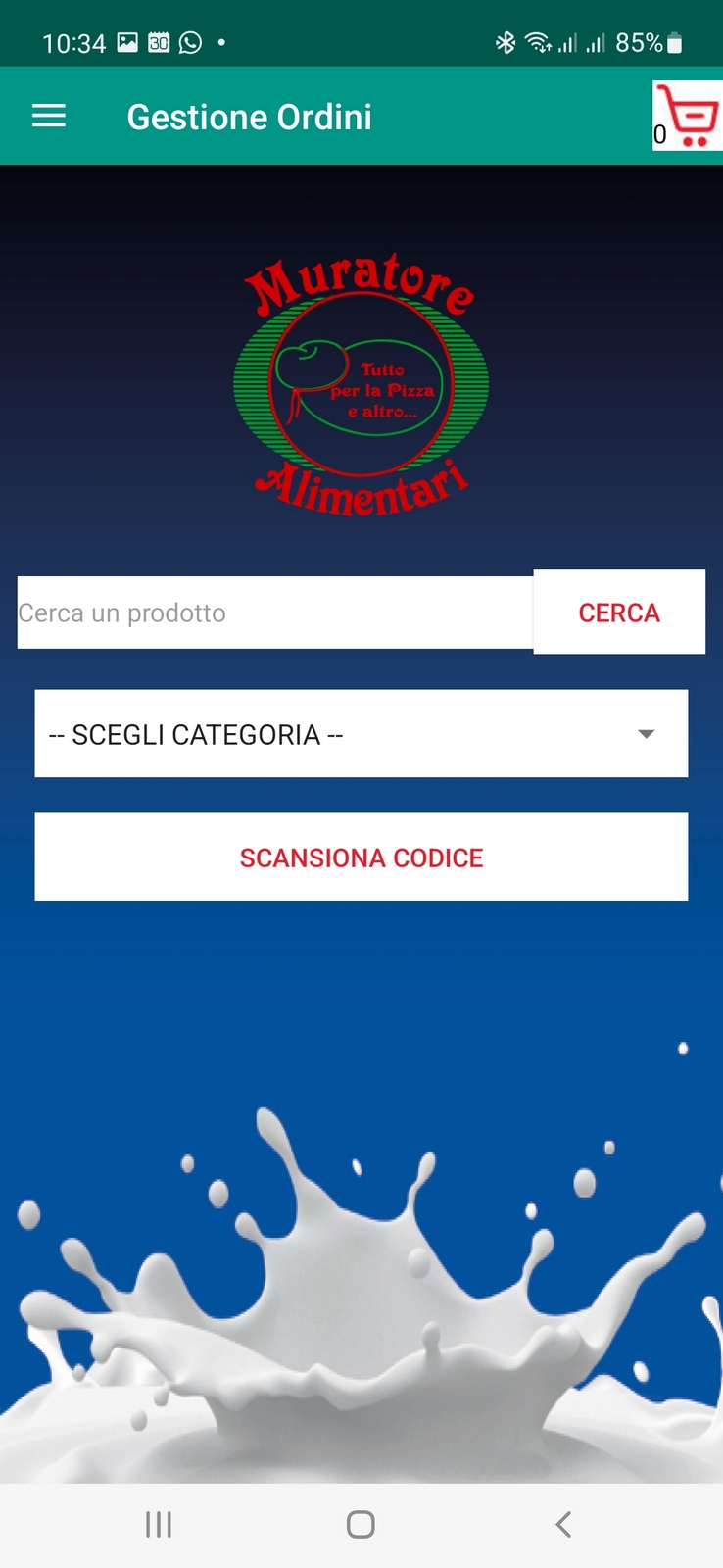
Task: Open the shopping cart
Action: tap(689, 114)
